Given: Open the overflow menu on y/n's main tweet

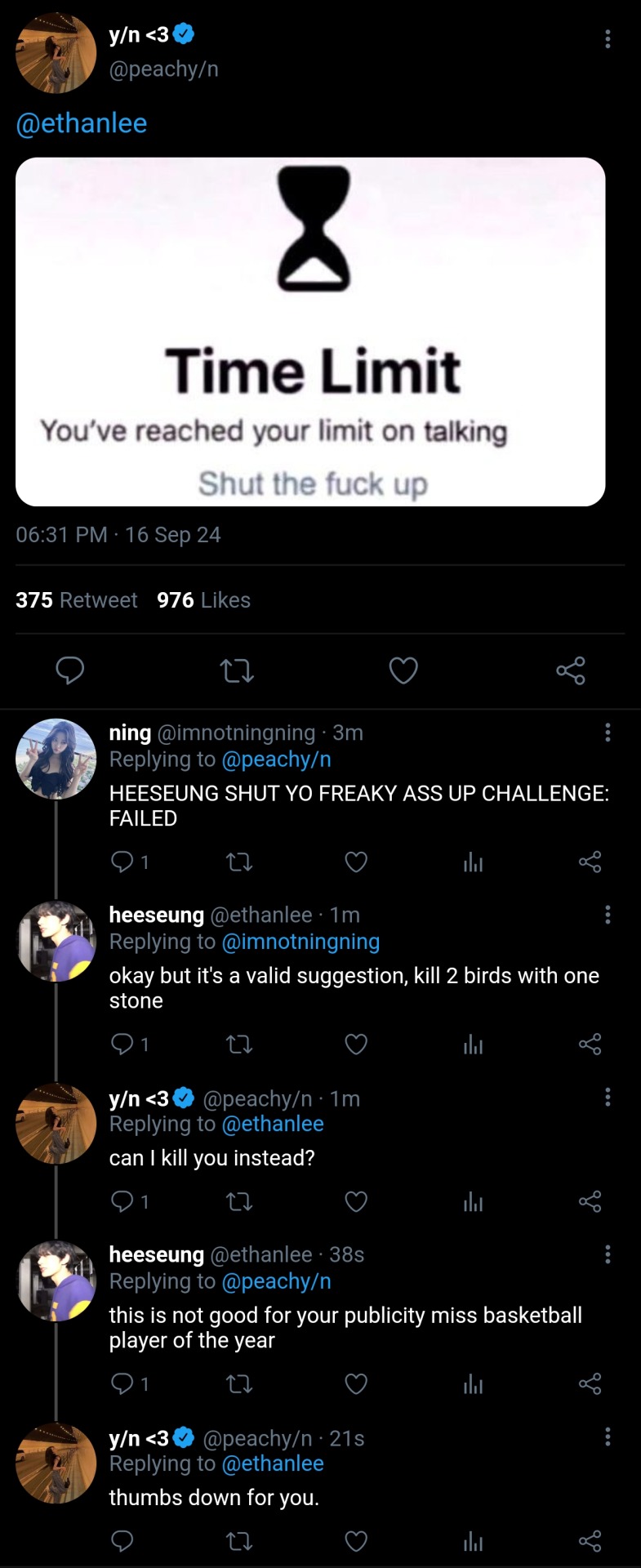Looking at the screenshot, I should click(608, 39).
